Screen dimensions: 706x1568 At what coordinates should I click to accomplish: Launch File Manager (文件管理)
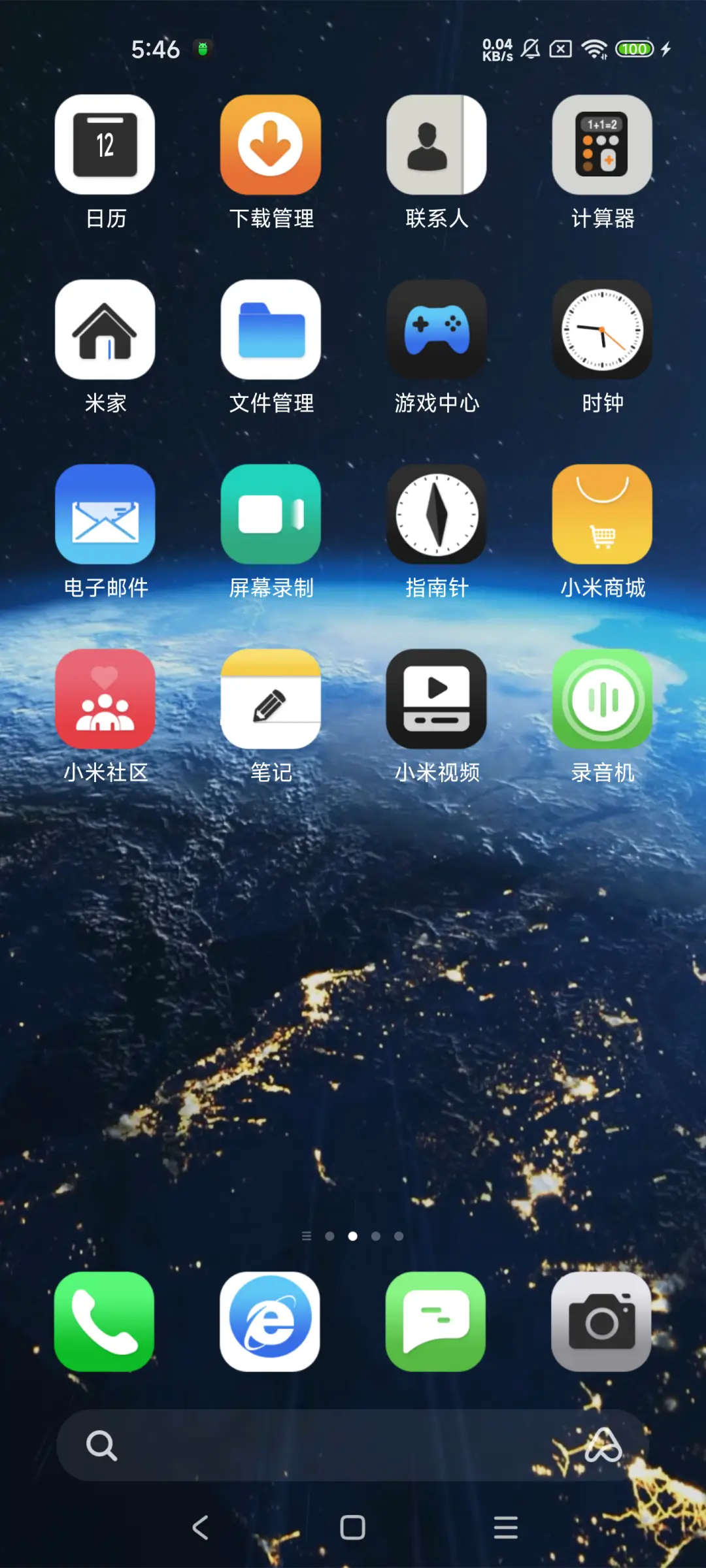tap(271, 329)
